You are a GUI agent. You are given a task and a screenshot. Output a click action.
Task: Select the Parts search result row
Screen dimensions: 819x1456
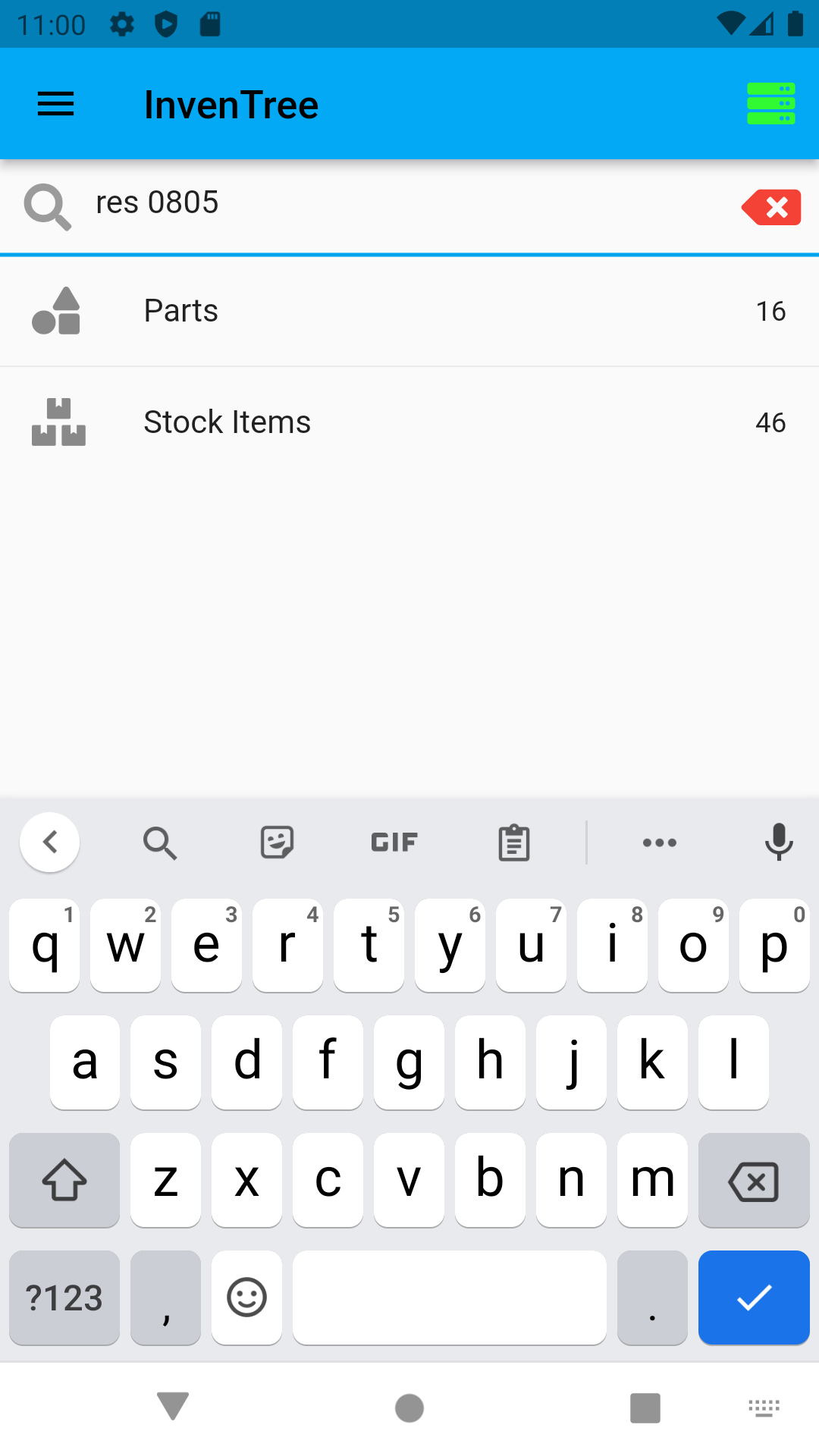coord(409,310)
